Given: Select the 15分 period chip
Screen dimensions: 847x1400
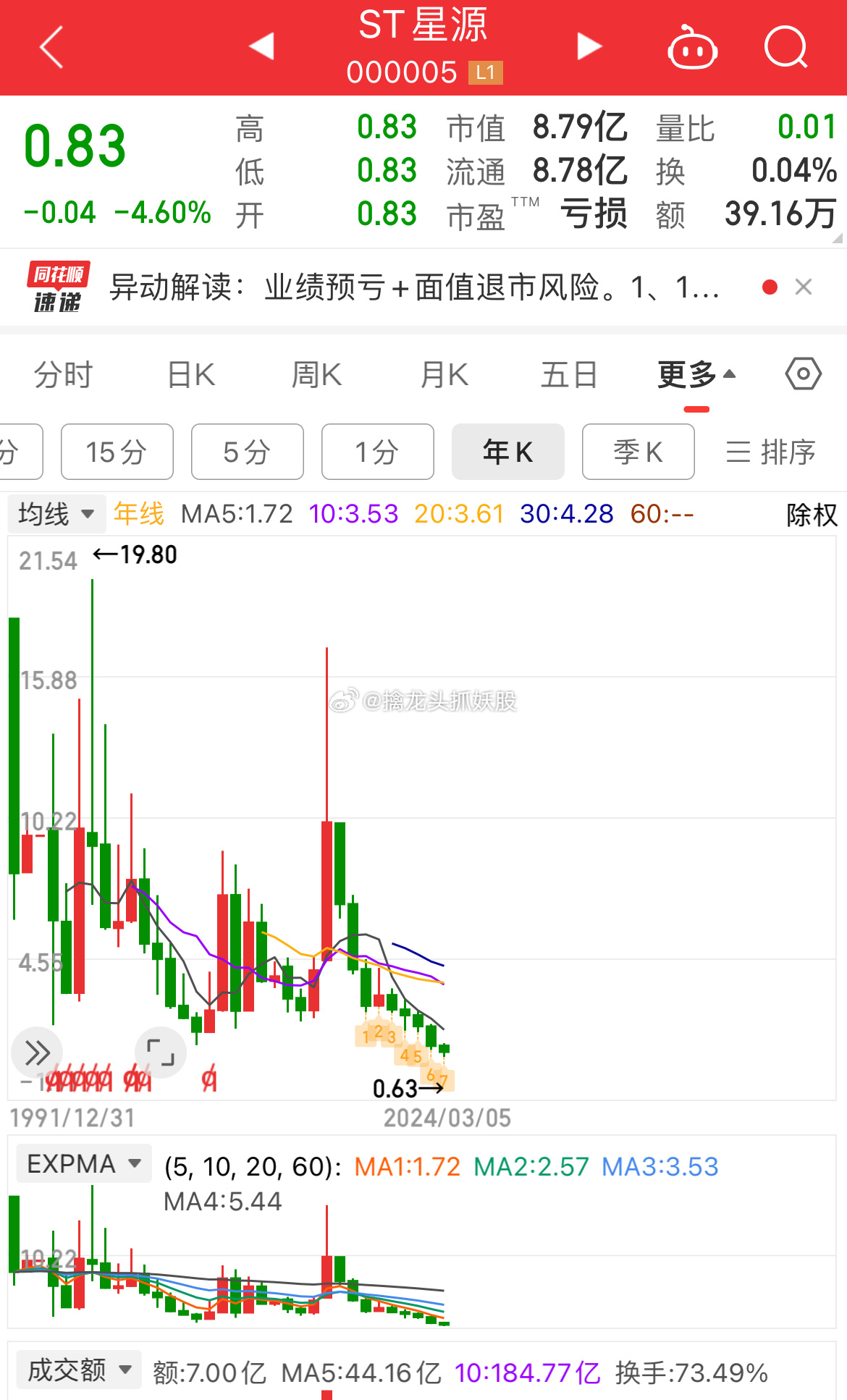Looking at the screenshot, I should coord(117,452).
